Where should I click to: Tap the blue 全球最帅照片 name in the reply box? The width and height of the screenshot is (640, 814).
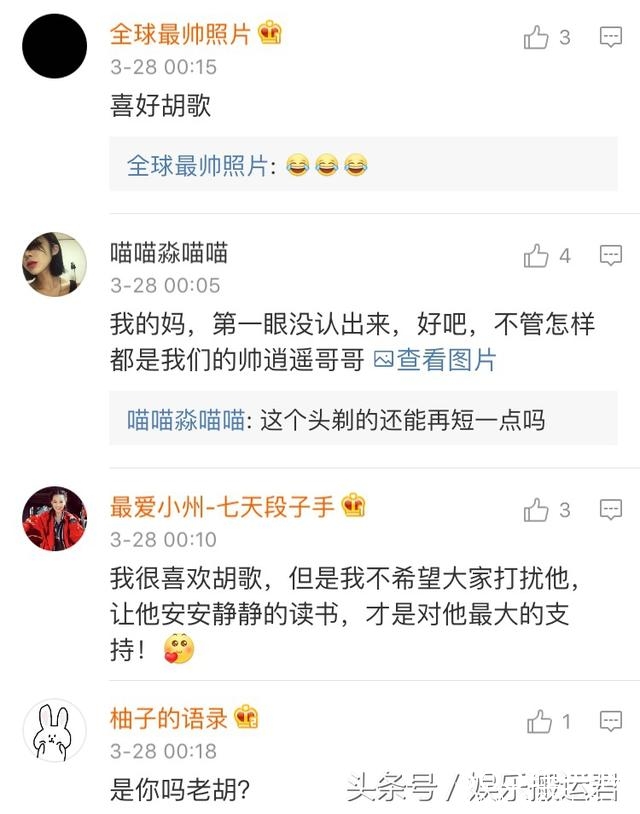point(197,166)
